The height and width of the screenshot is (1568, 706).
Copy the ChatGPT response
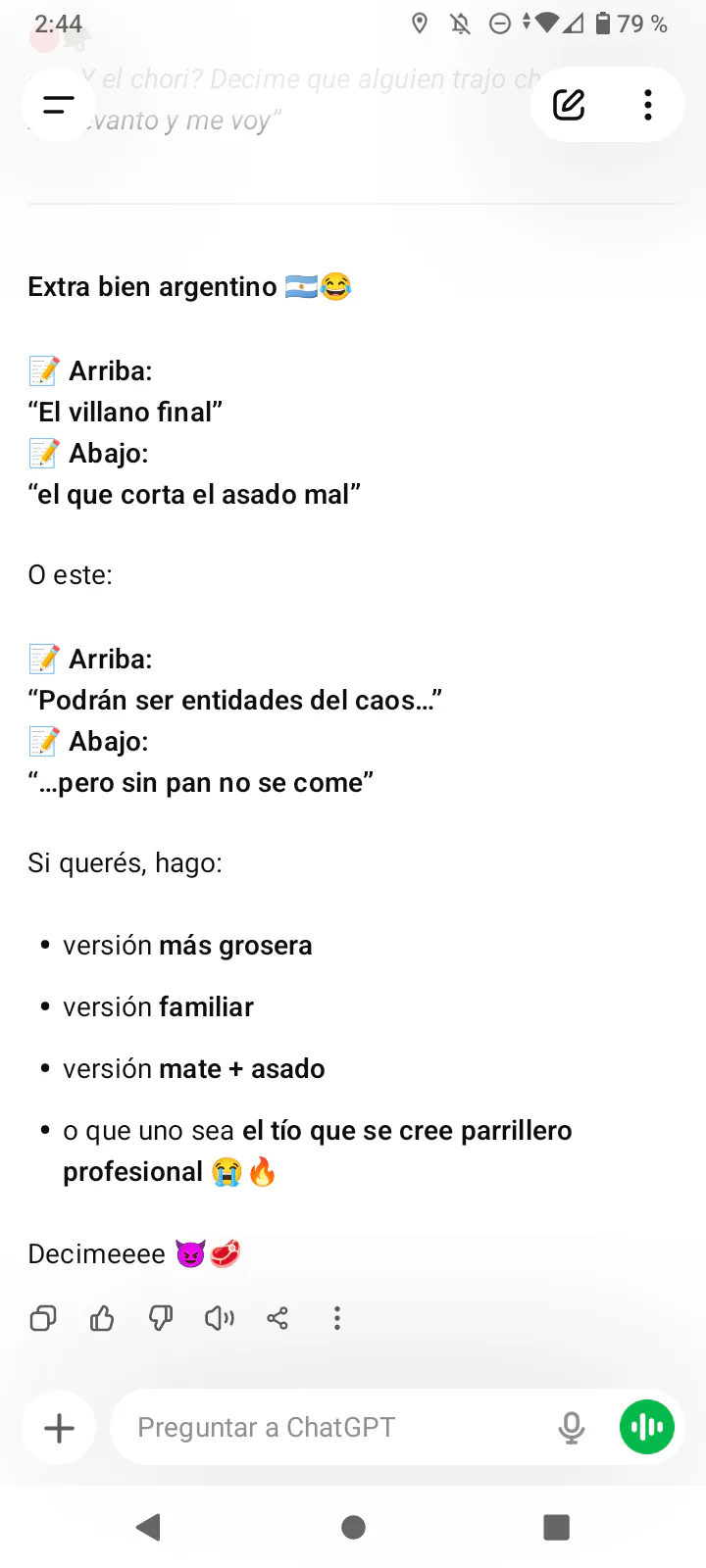click(43, 1318)
